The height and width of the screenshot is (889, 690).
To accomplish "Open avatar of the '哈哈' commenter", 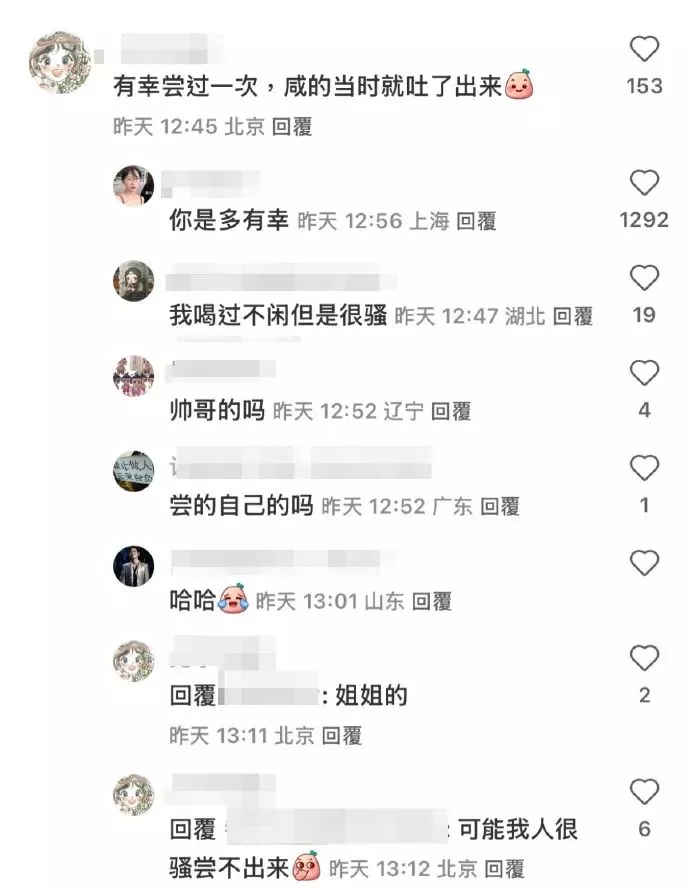I will (x=134, y=567).
